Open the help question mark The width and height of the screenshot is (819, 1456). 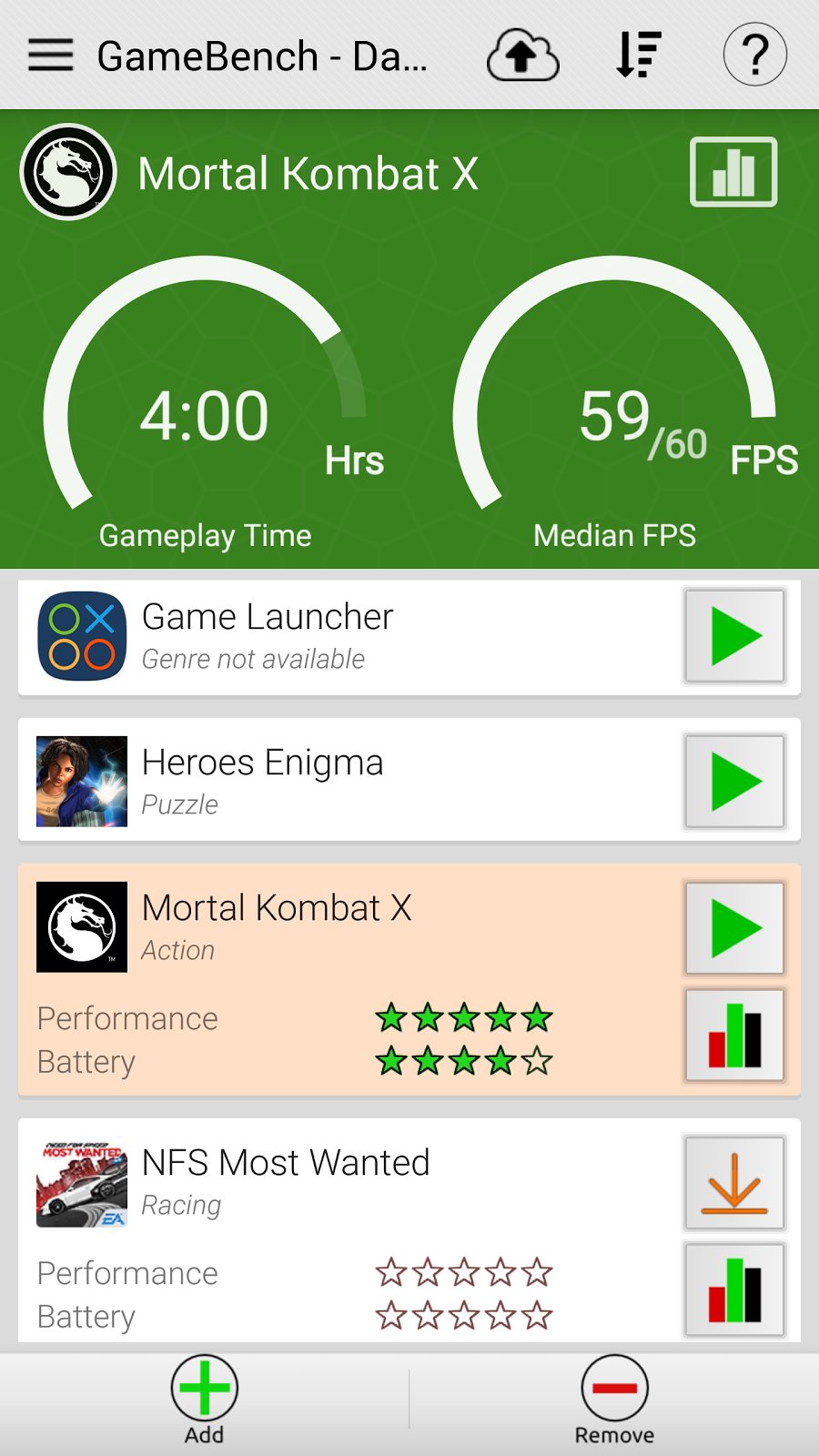click(x=754, y=56)
